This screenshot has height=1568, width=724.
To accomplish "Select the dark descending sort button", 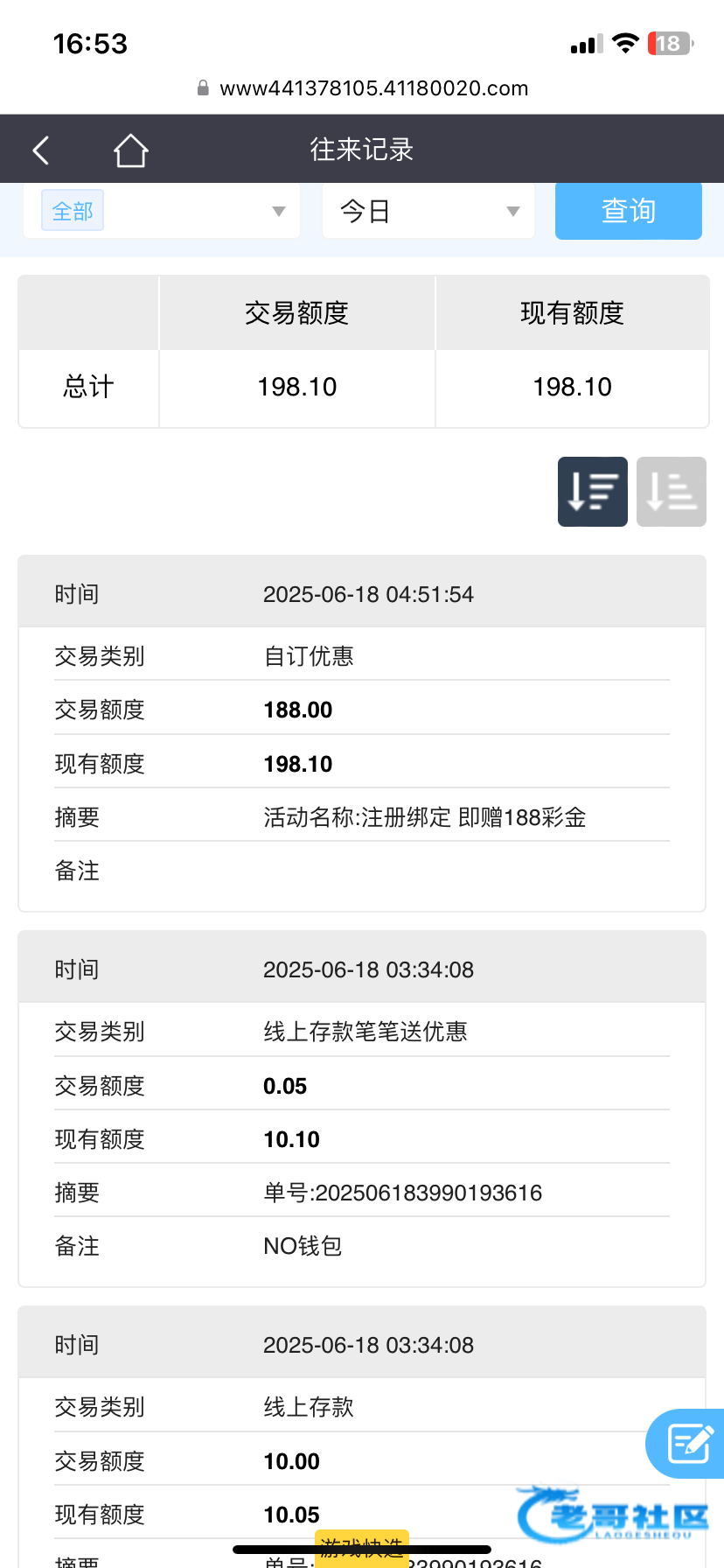I will click(x=593, y=492).
